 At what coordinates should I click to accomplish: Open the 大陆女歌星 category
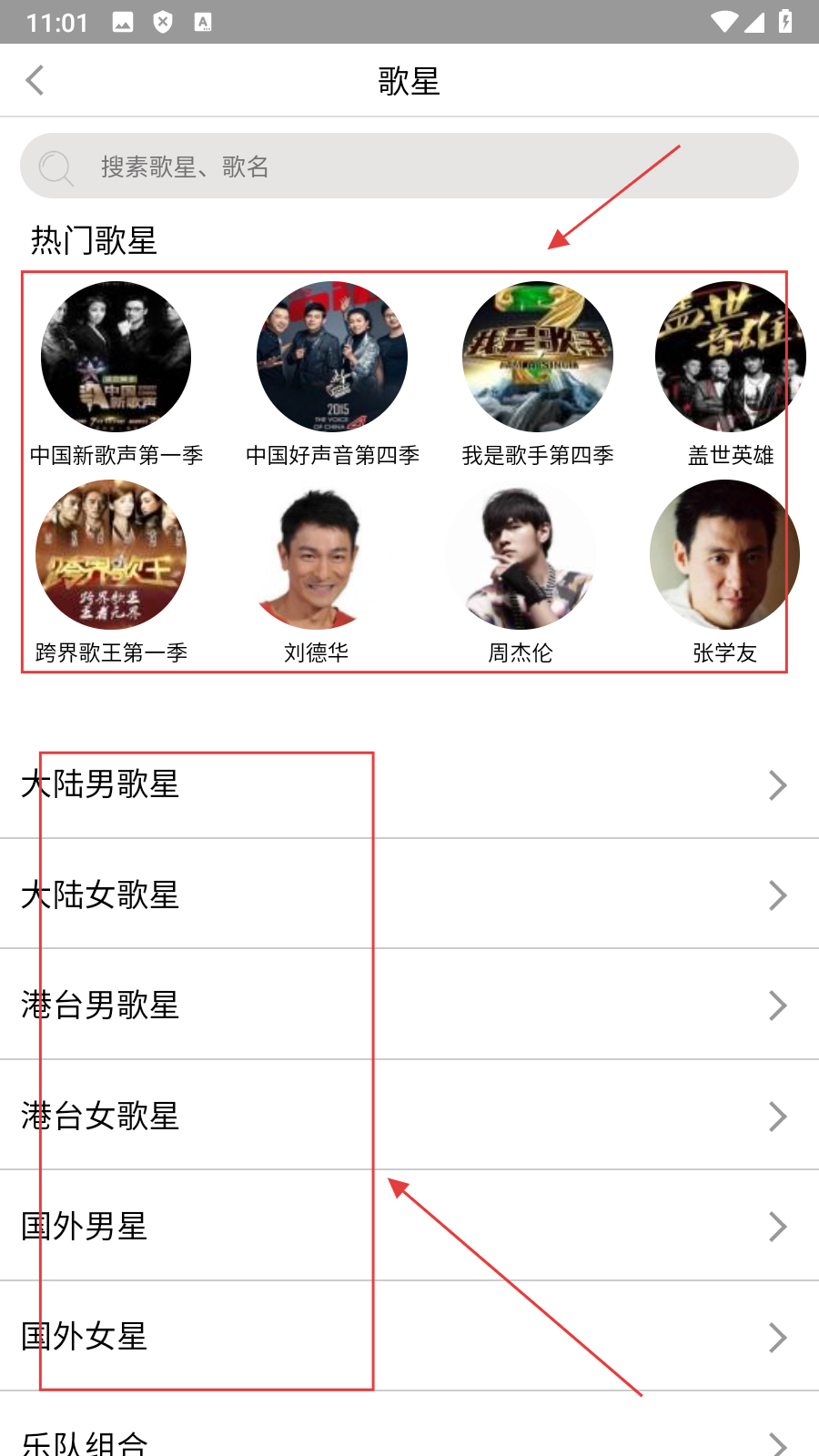click(409, 895)
